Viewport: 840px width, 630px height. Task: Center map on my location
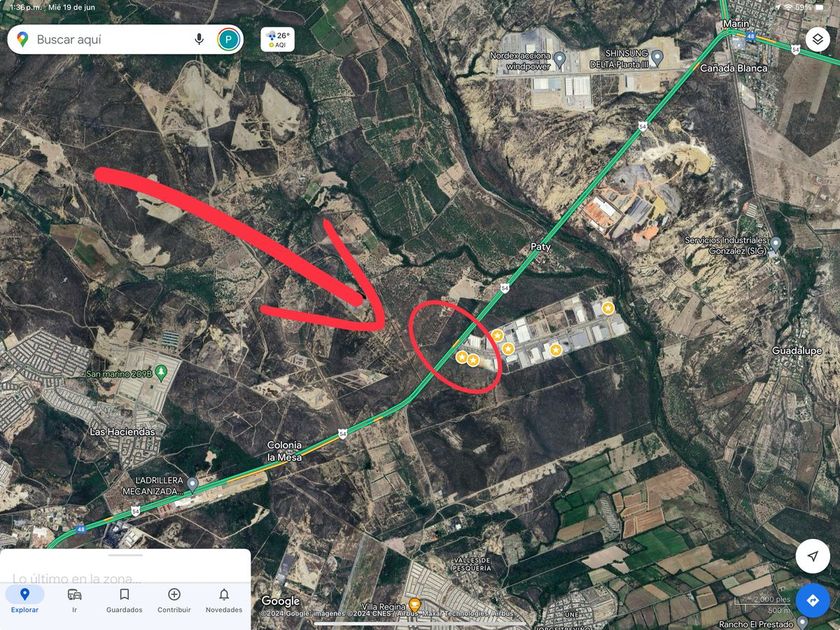(813, 556)
